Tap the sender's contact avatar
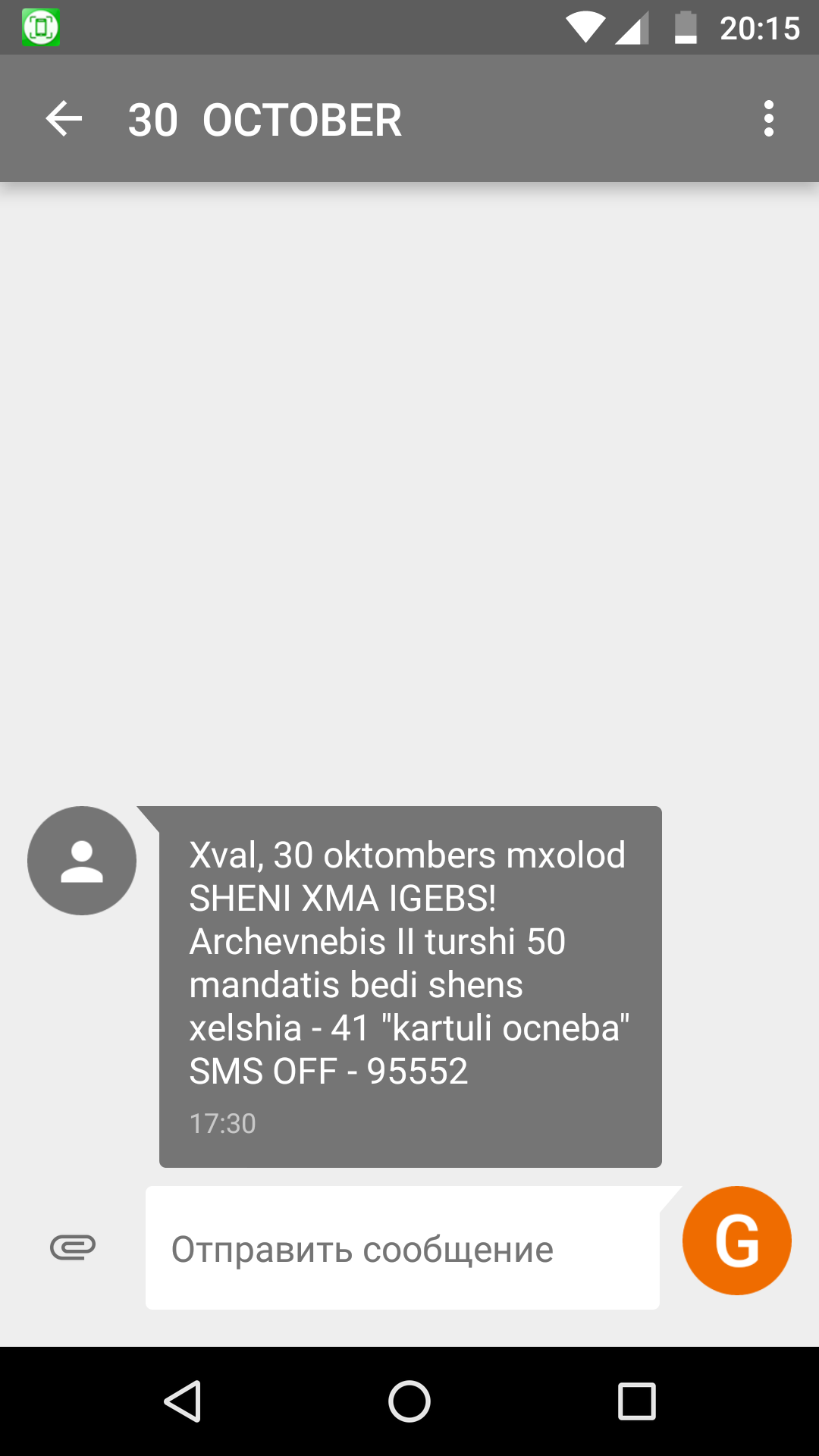 [x=82, y=861]
